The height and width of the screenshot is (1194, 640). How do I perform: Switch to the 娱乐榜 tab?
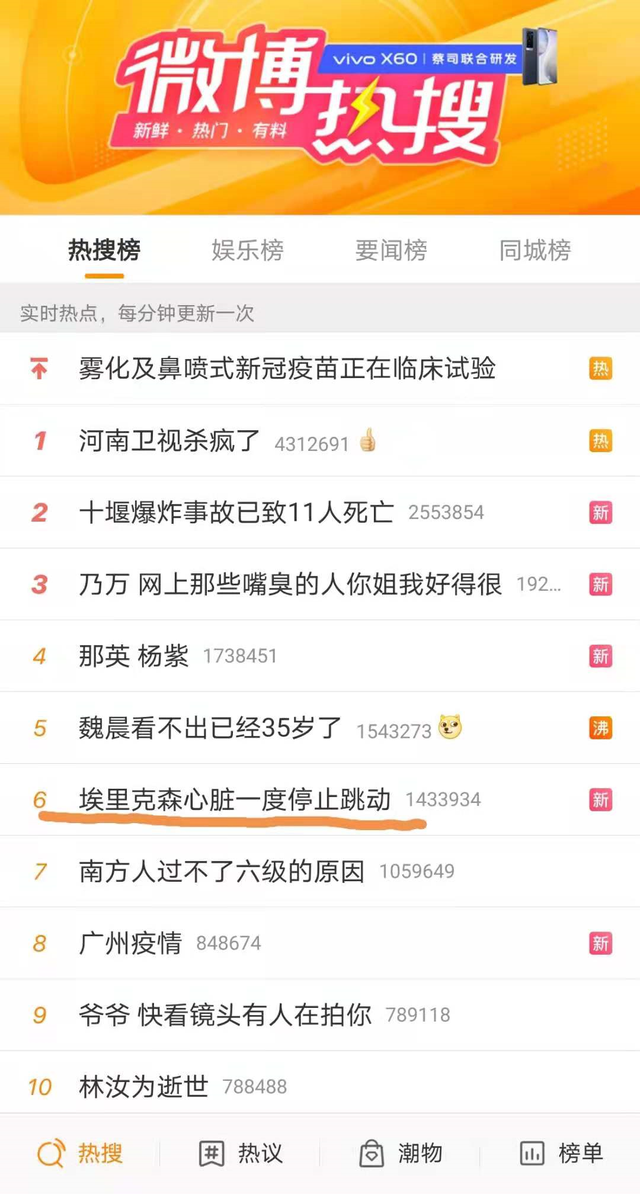[x=247, y=250]
